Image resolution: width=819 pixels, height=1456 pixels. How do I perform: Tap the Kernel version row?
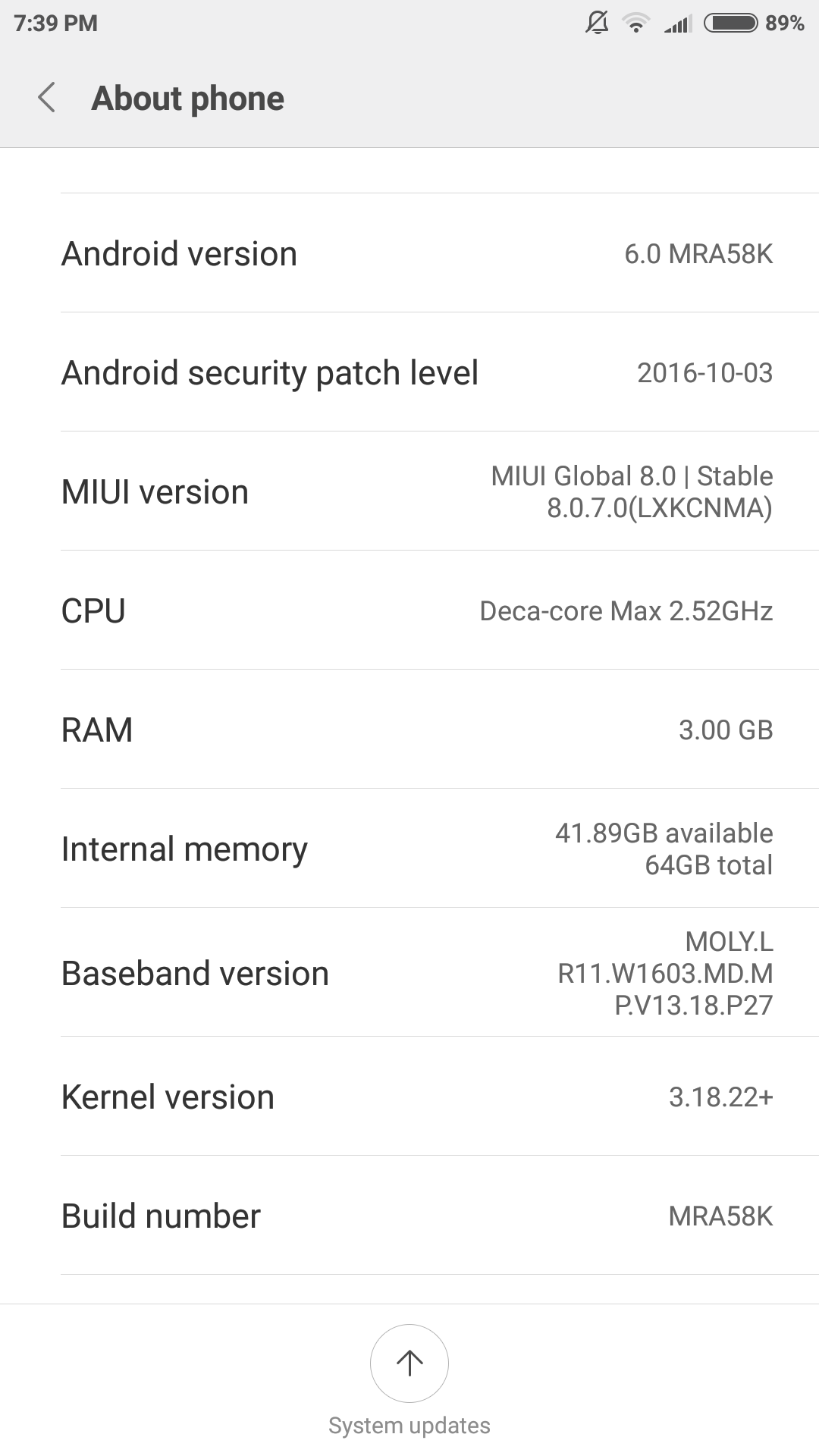[x=409, y=1097]
